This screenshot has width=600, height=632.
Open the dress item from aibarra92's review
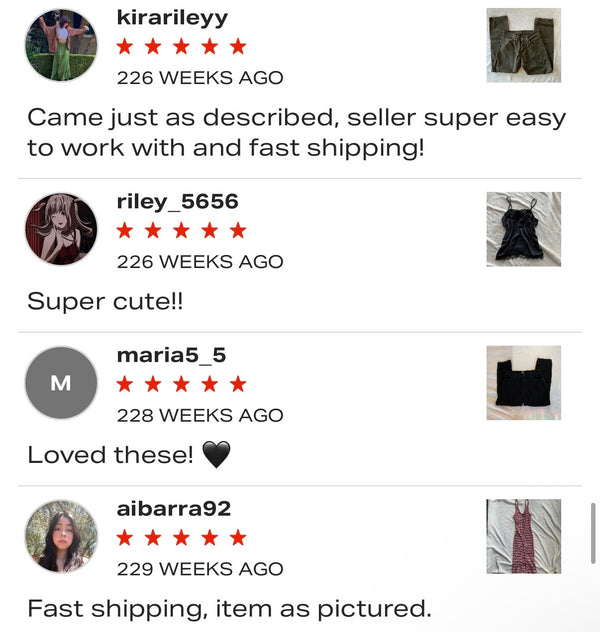click(523, 536)
